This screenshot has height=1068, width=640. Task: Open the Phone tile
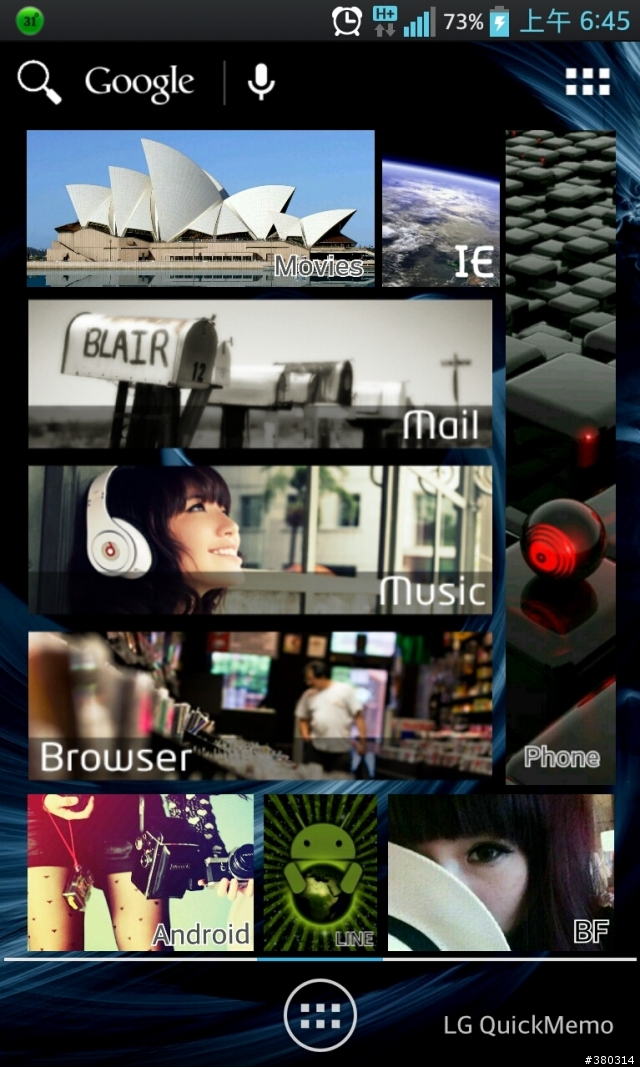tap(560, 457)
